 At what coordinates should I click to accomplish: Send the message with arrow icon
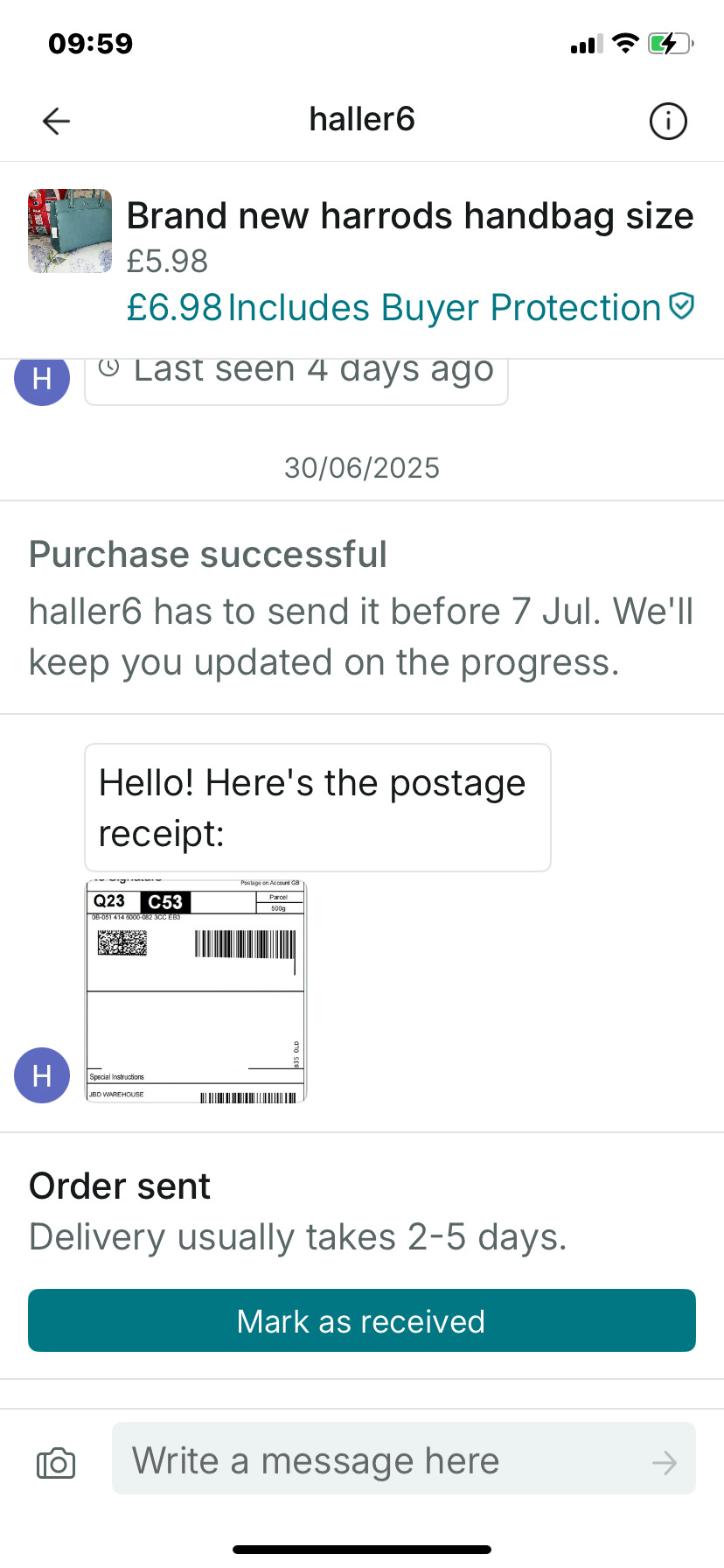click(x=665, y=1462)
